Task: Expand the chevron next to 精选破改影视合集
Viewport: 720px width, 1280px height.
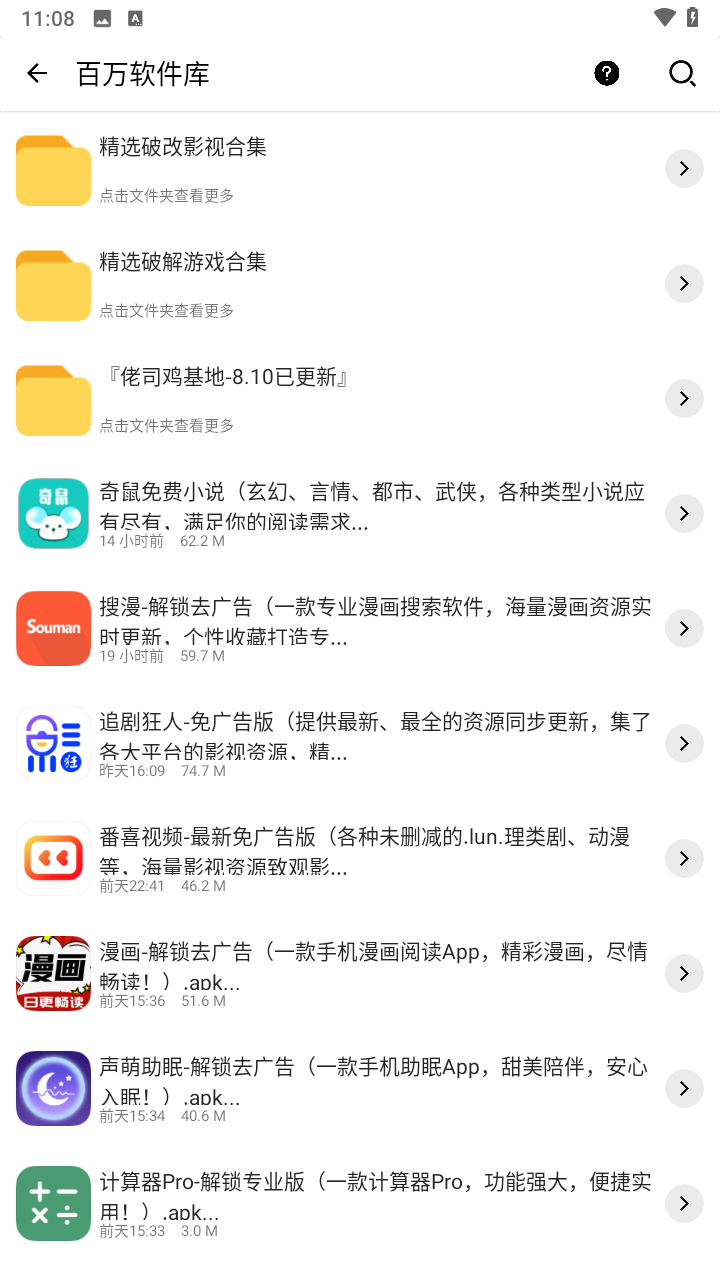Action: (684, 168)
